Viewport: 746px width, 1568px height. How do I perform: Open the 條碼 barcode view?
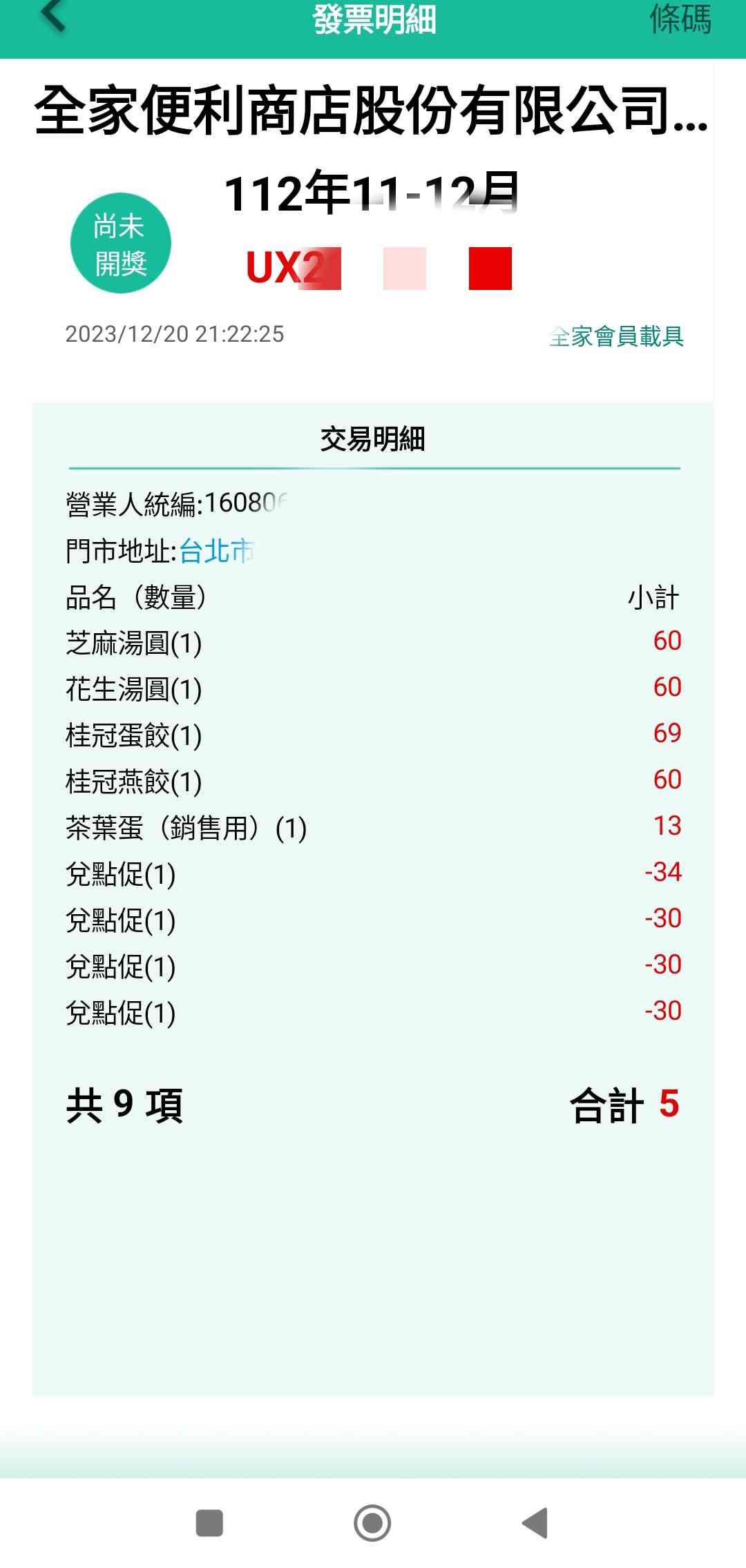pos(680,19)
